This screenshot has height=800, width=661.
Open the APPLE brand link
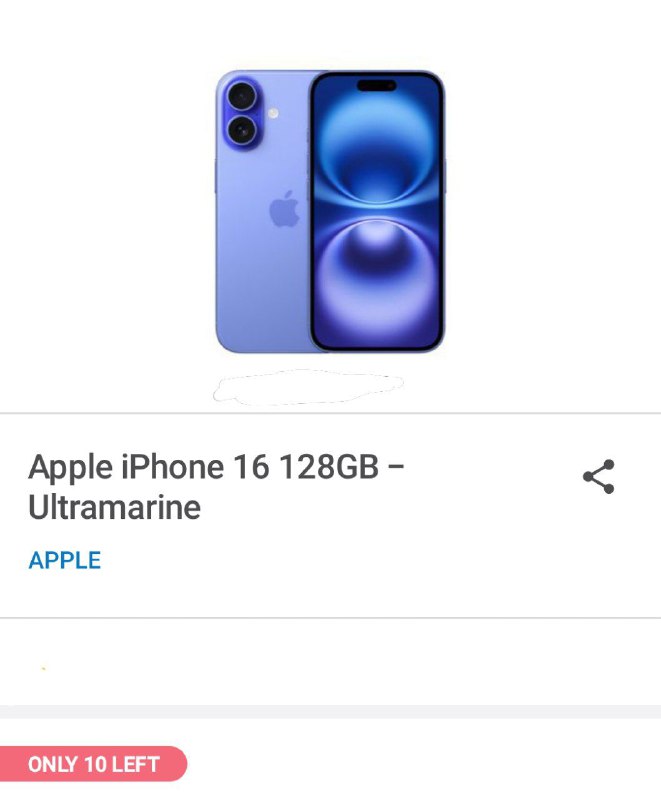tap(65, 560)
